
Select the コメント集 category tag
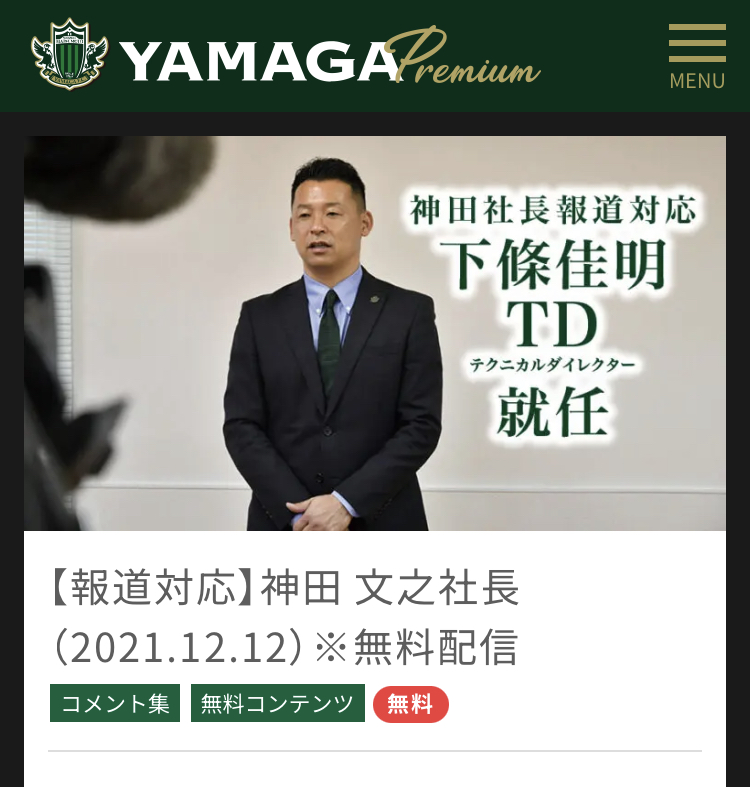click(x=115, y=703)
